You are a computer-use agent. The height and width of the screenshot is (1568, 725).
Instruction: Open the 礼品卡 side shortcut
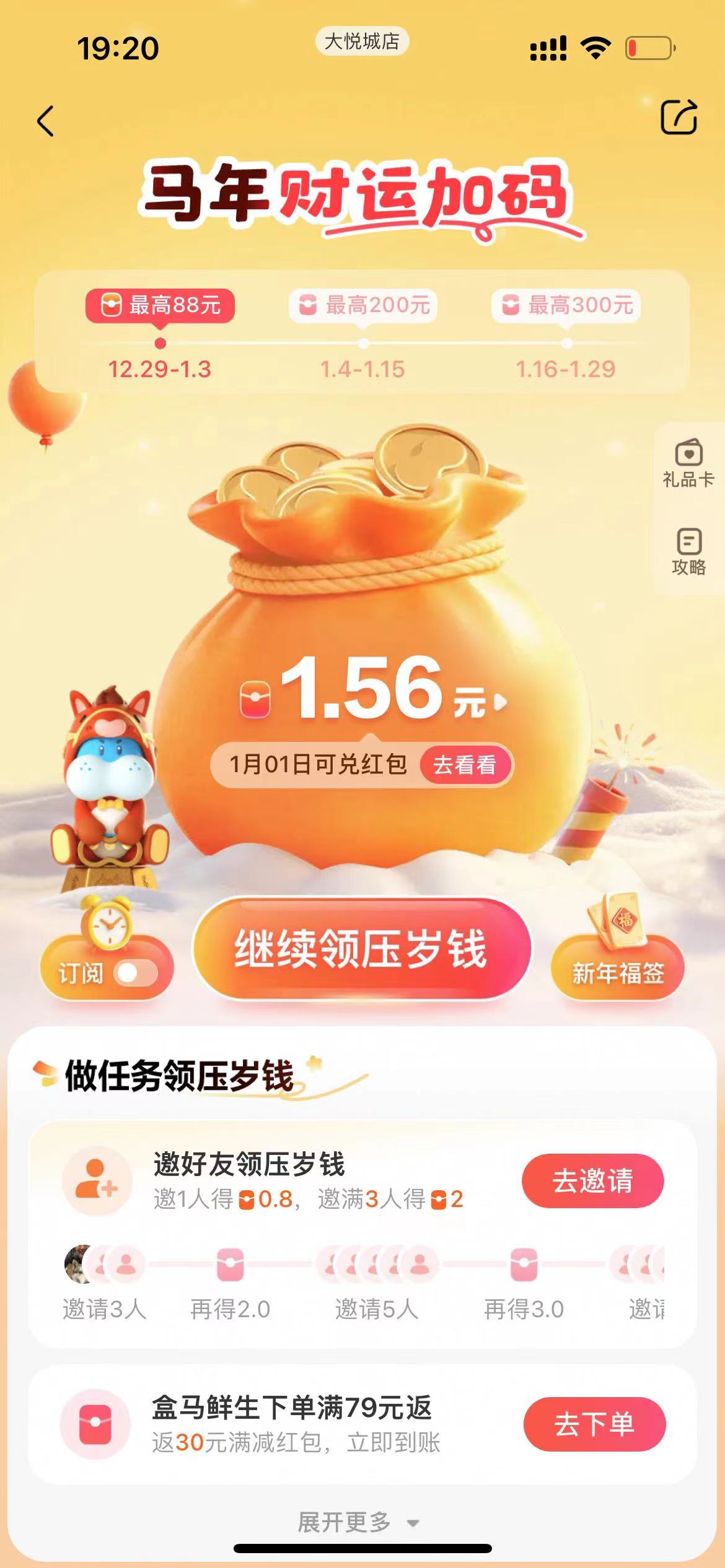(x=688, y=463)
